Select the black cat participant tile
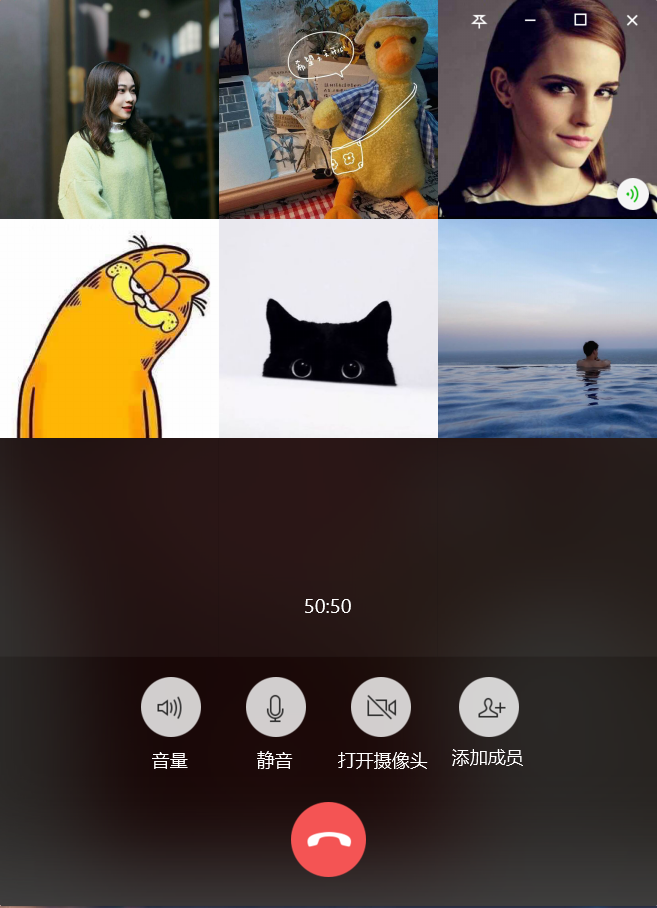This screenshot has width=657, height=908. click(x=328, y=328)
